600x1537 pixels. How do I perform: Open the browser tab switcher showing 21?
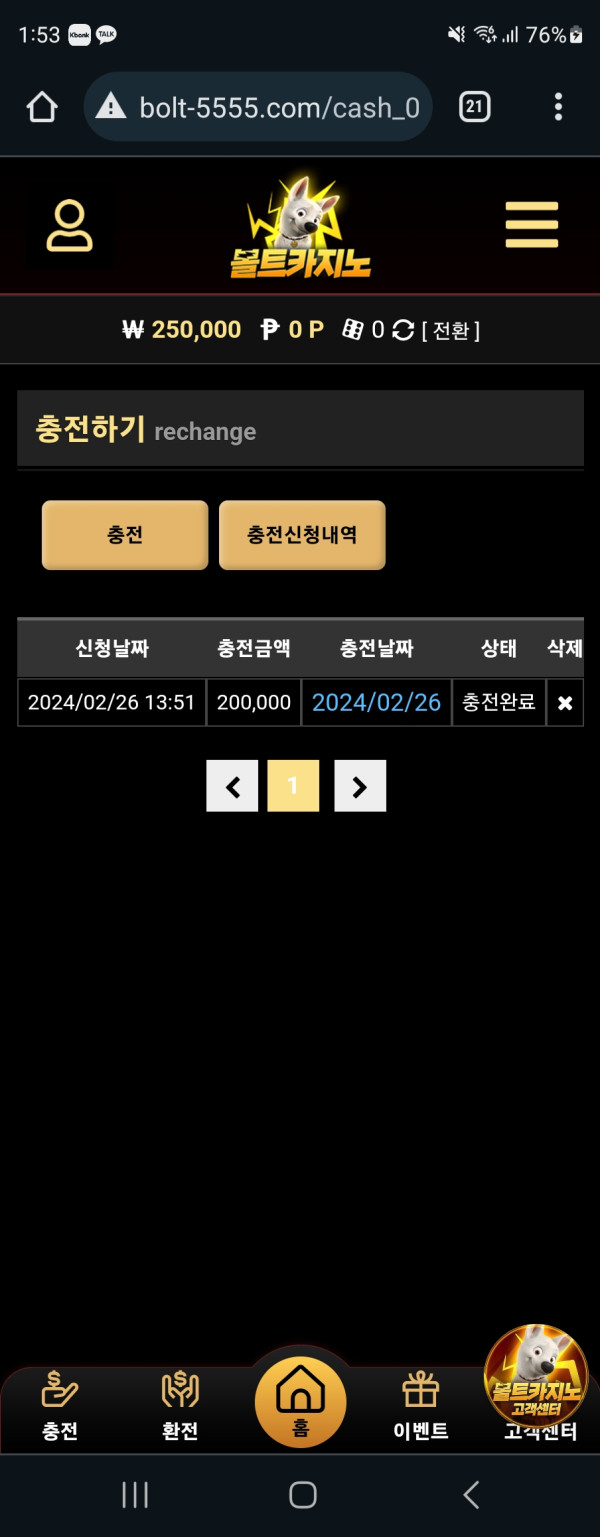coord(474,107)
